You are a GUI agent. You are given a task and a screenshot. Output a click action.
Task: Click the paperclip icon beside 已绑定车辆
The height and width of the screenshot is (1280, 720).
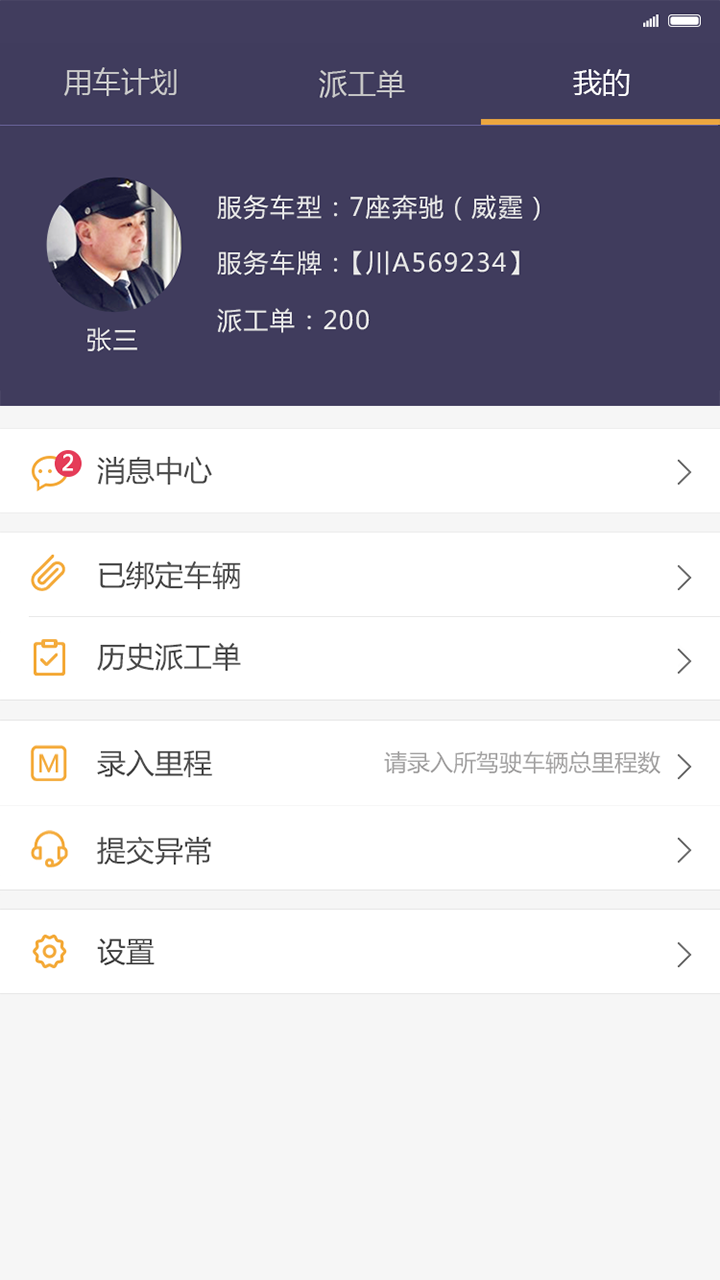45,576
